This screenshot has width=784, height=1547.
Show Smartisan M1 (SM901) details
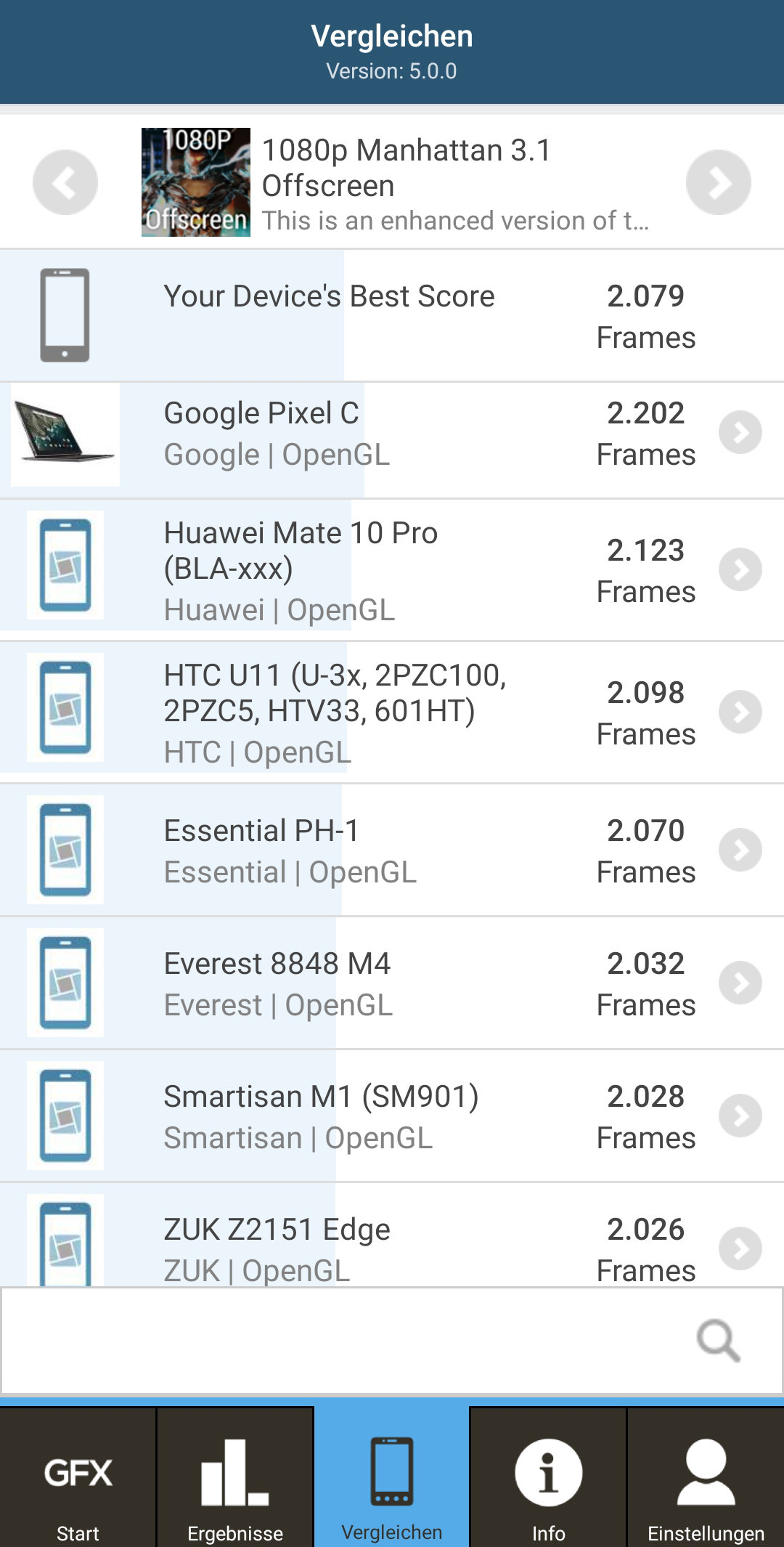click(x=392, y=1116)
